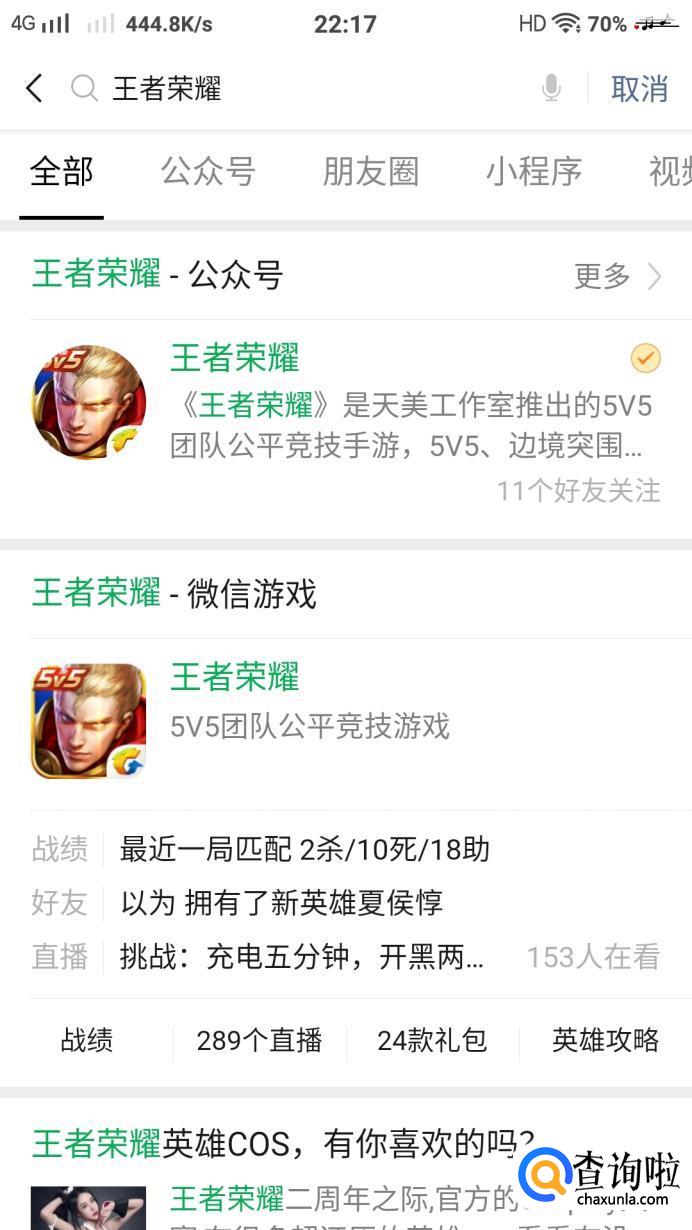Go back using the back arrow
This screenshot has height=1230, width=692.
34,89
